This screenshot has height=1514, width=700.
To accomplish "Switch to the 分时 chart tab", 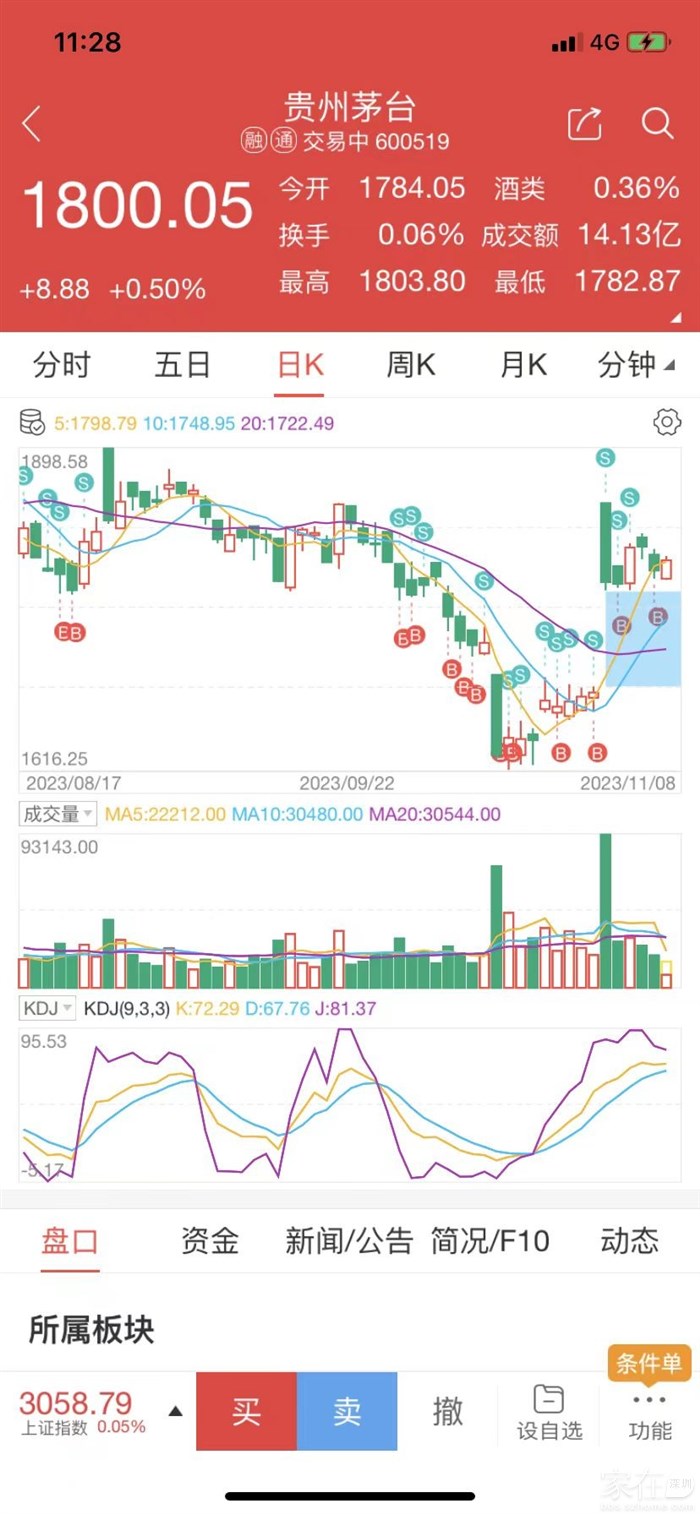I will click(x=61, y=365).
